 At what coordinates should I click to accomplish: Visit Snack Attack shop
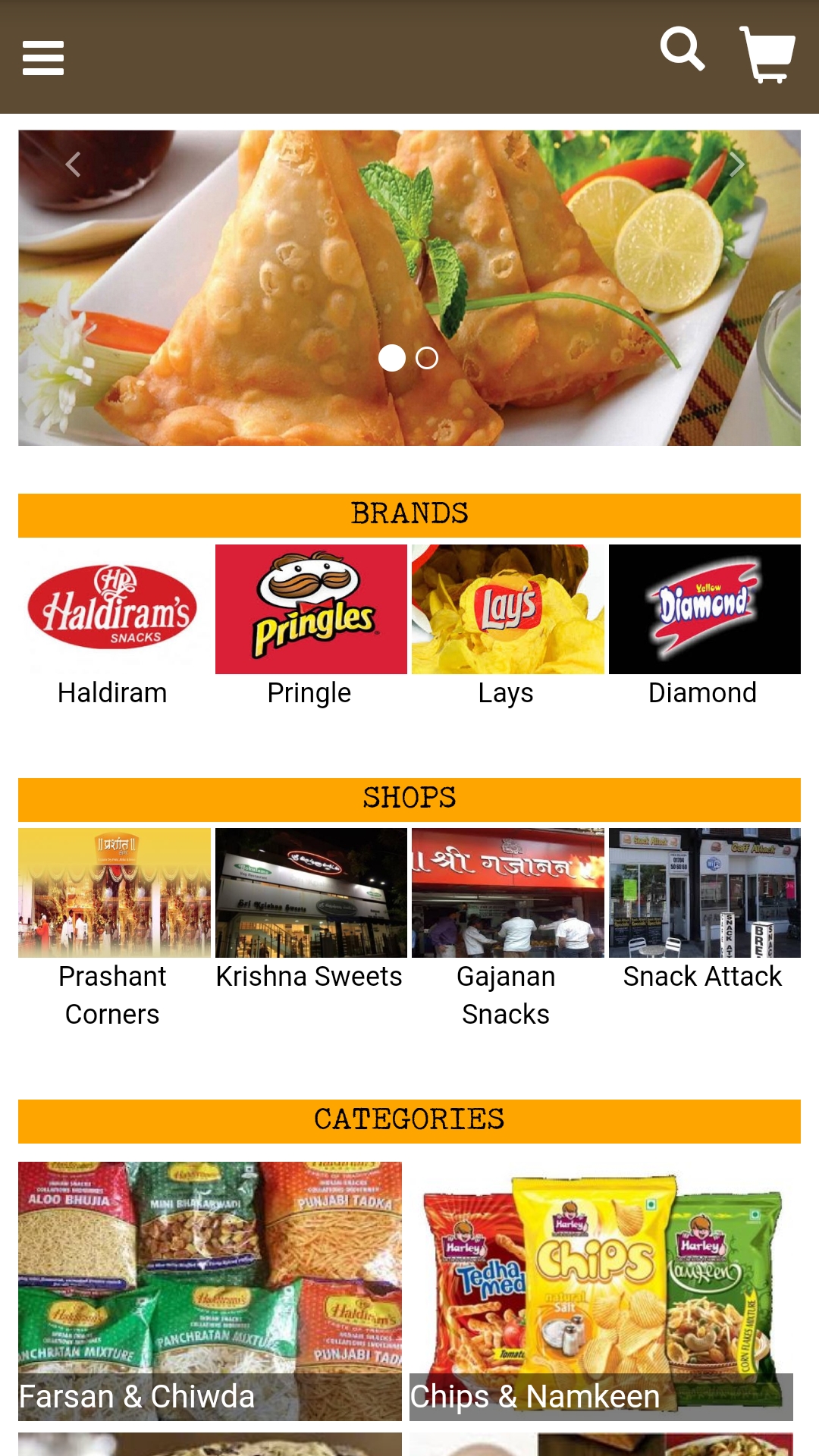click(x=704, y=912)
